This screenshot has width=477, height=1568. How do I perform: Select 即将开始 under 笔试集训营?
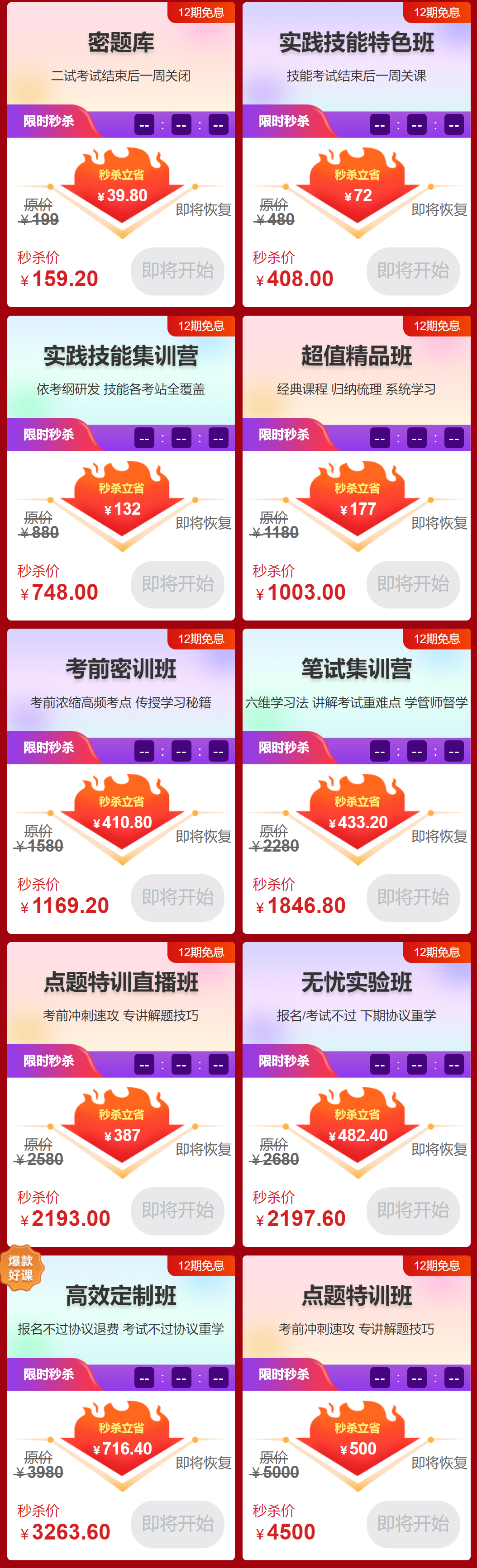click(x=413, y=897)
